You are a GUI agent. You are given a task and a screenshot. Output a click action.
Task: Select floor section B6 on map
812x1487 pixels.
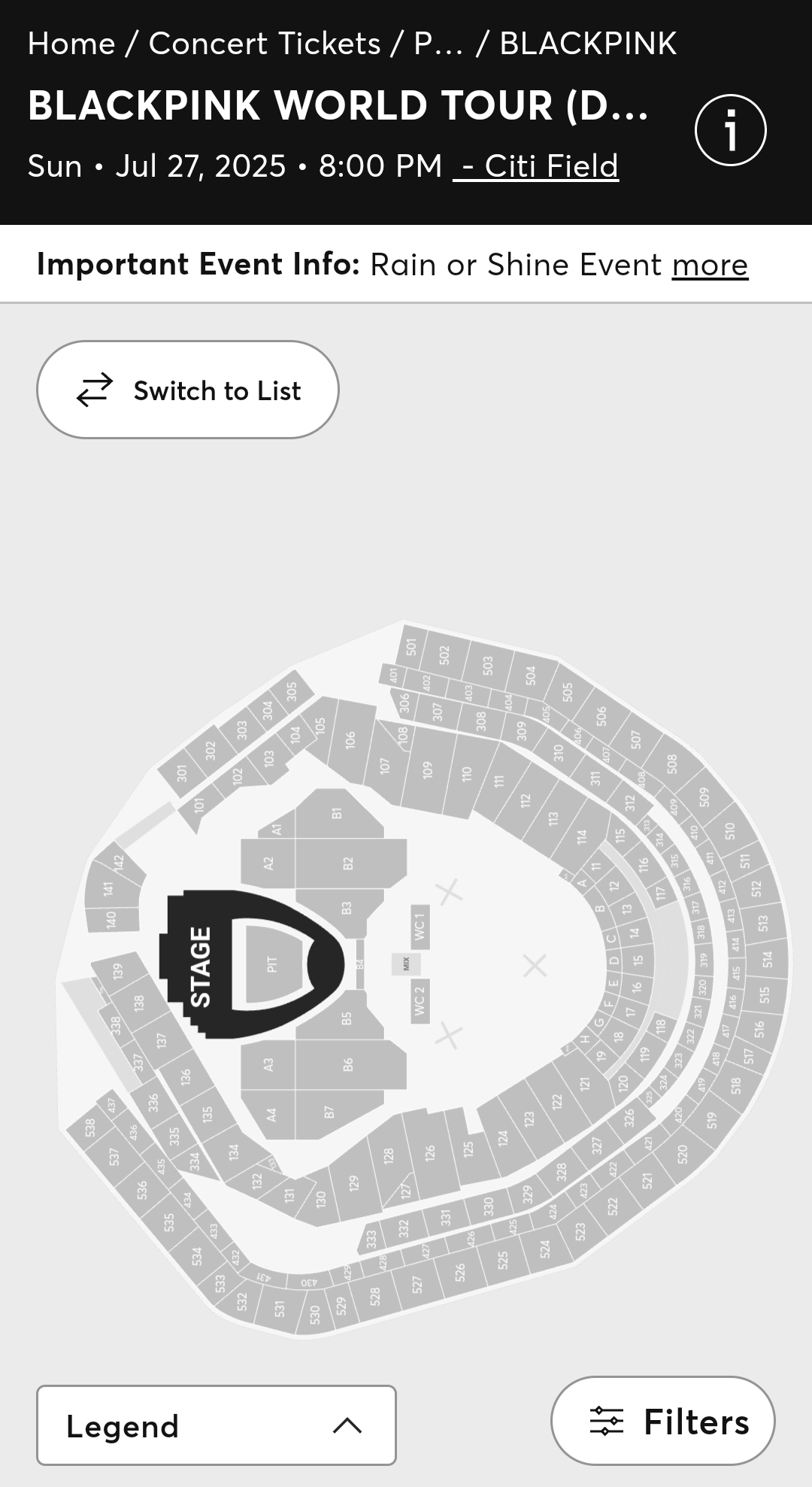347,1064
